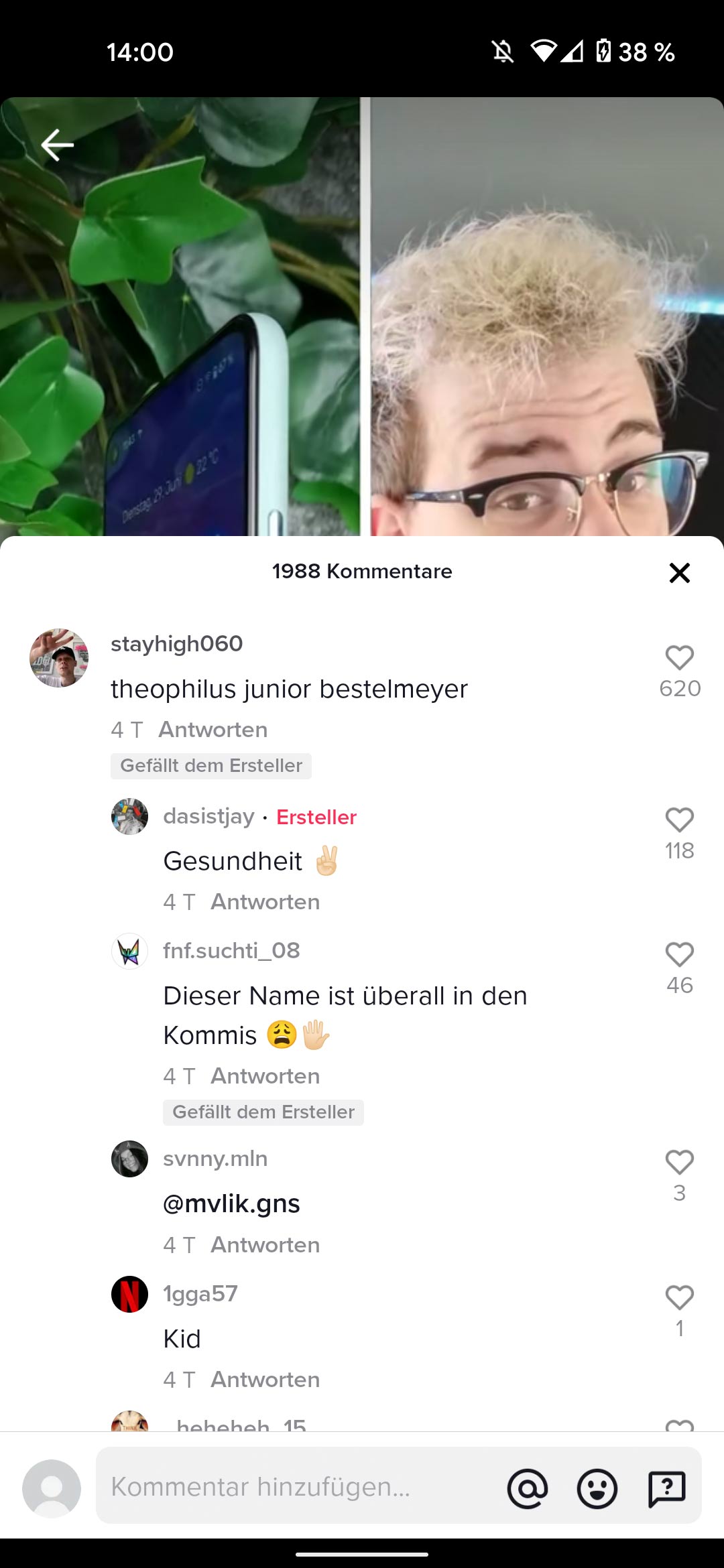Screen dimensions: 724x1568
Task: Like stayhigh060's comment
Action: 679,657
